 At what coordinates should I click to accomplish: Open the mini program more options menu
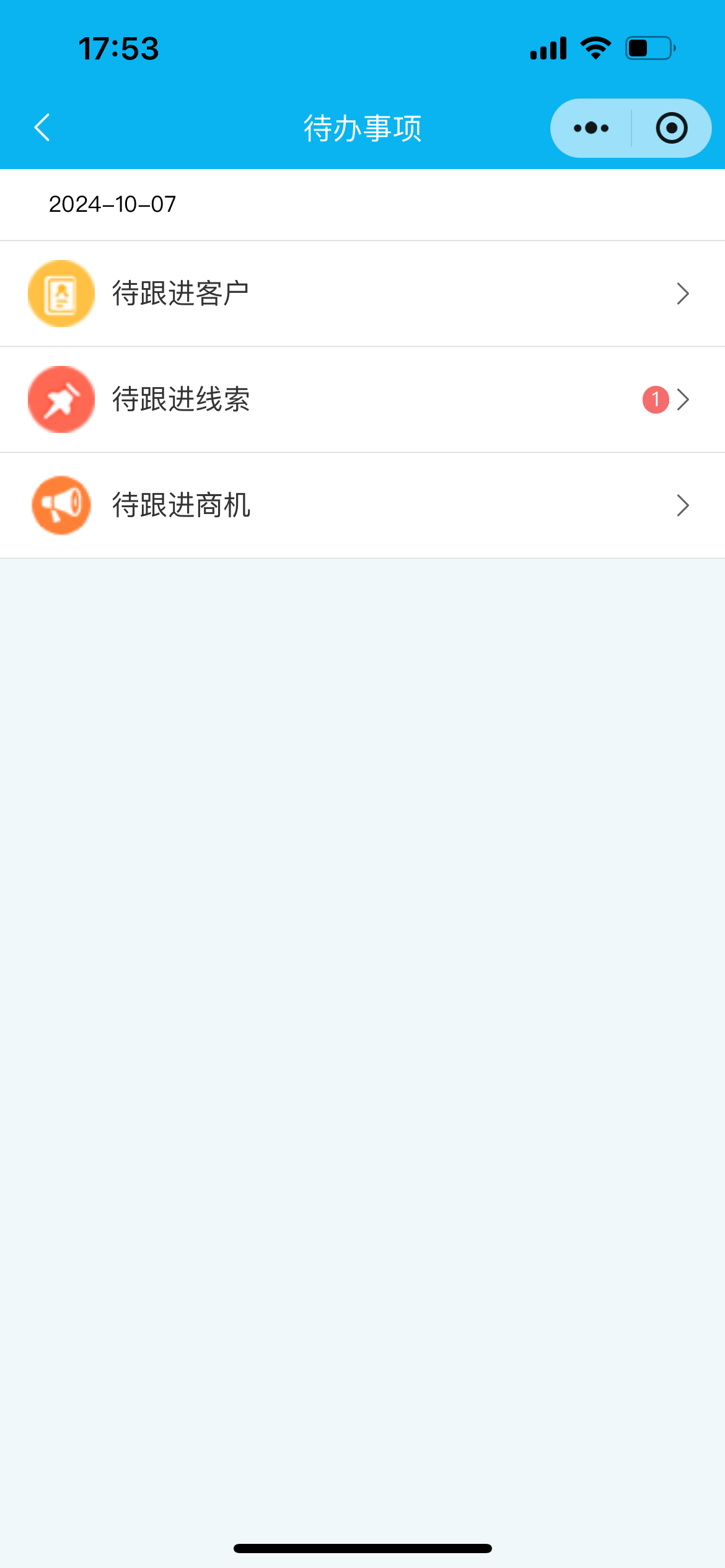591,128
